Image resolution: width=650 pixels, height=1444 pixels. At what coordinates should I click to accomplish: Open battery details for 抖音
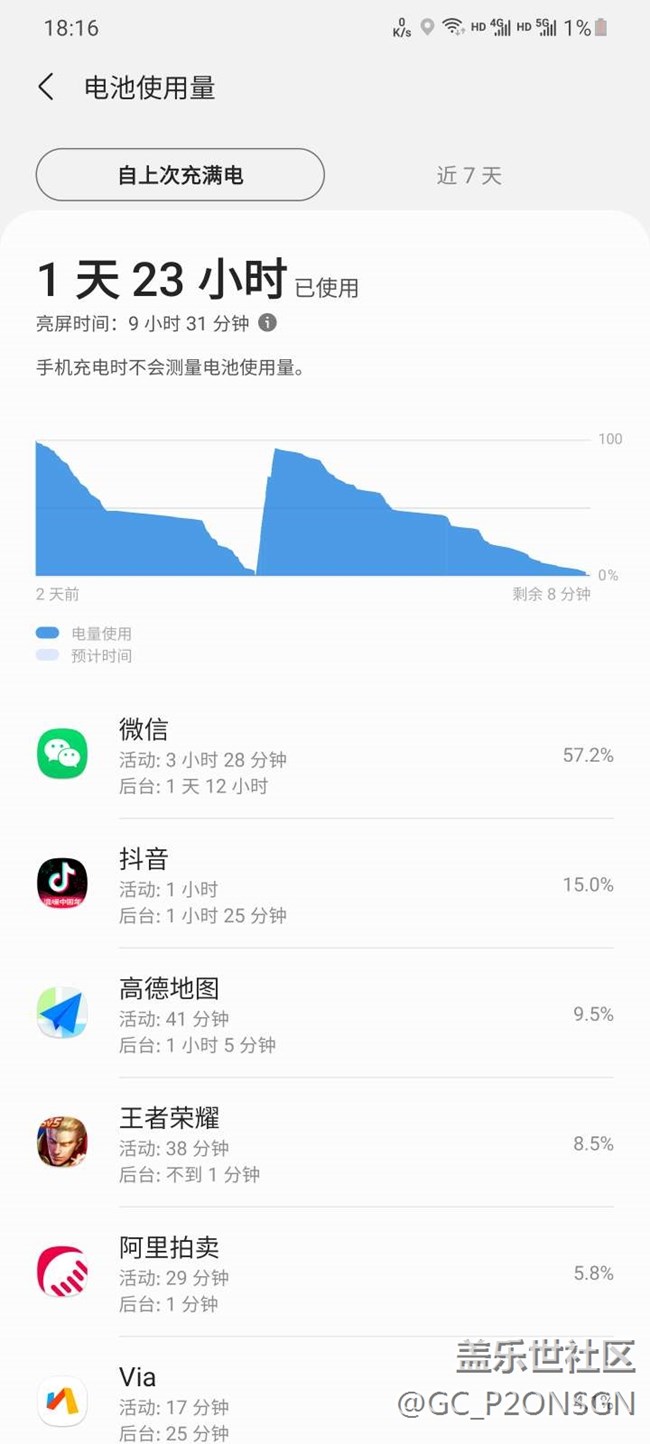(x=325, y=884)
